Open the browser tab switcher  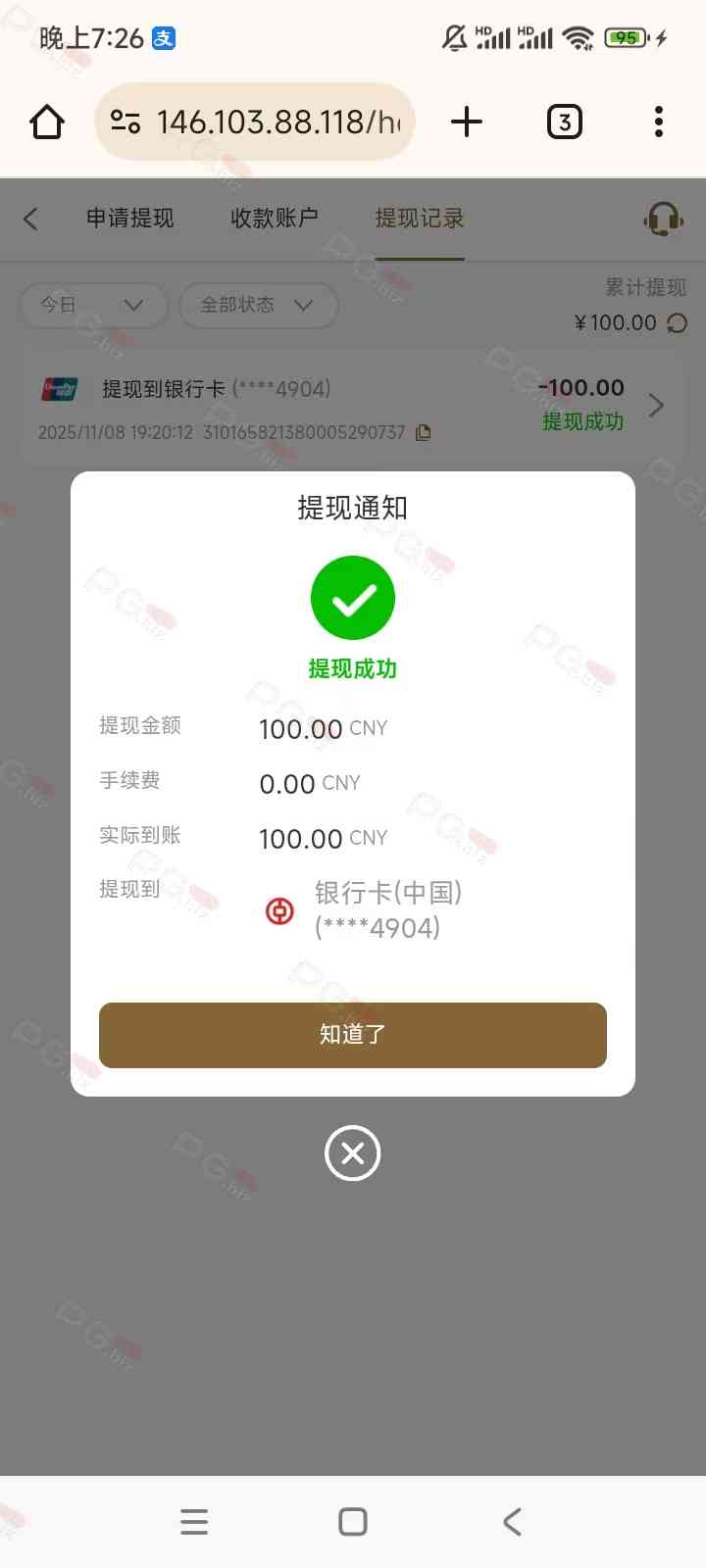point(564,122)
